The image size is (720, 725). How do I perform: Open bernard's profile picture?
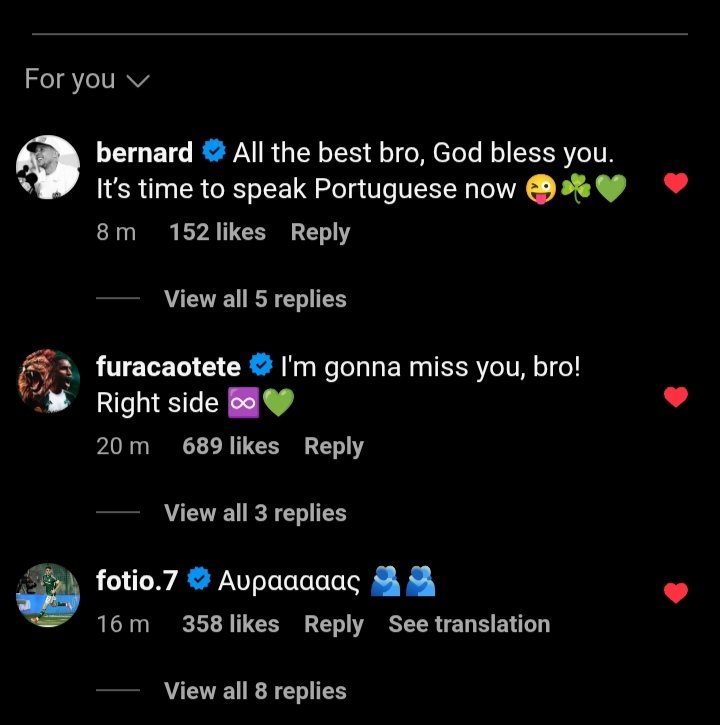(48, 167)
